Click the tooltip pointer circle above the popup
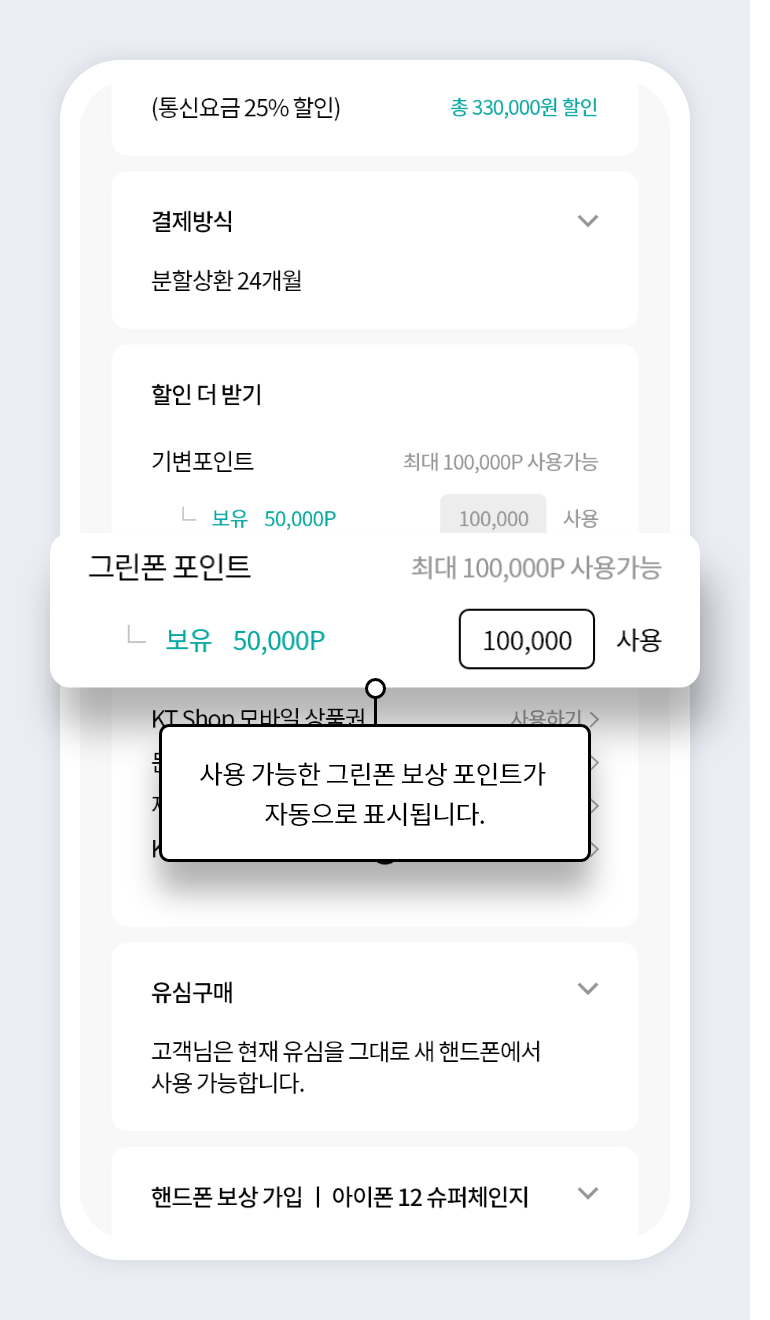This screenshot has width=770, height=1320. click(376, 687)
